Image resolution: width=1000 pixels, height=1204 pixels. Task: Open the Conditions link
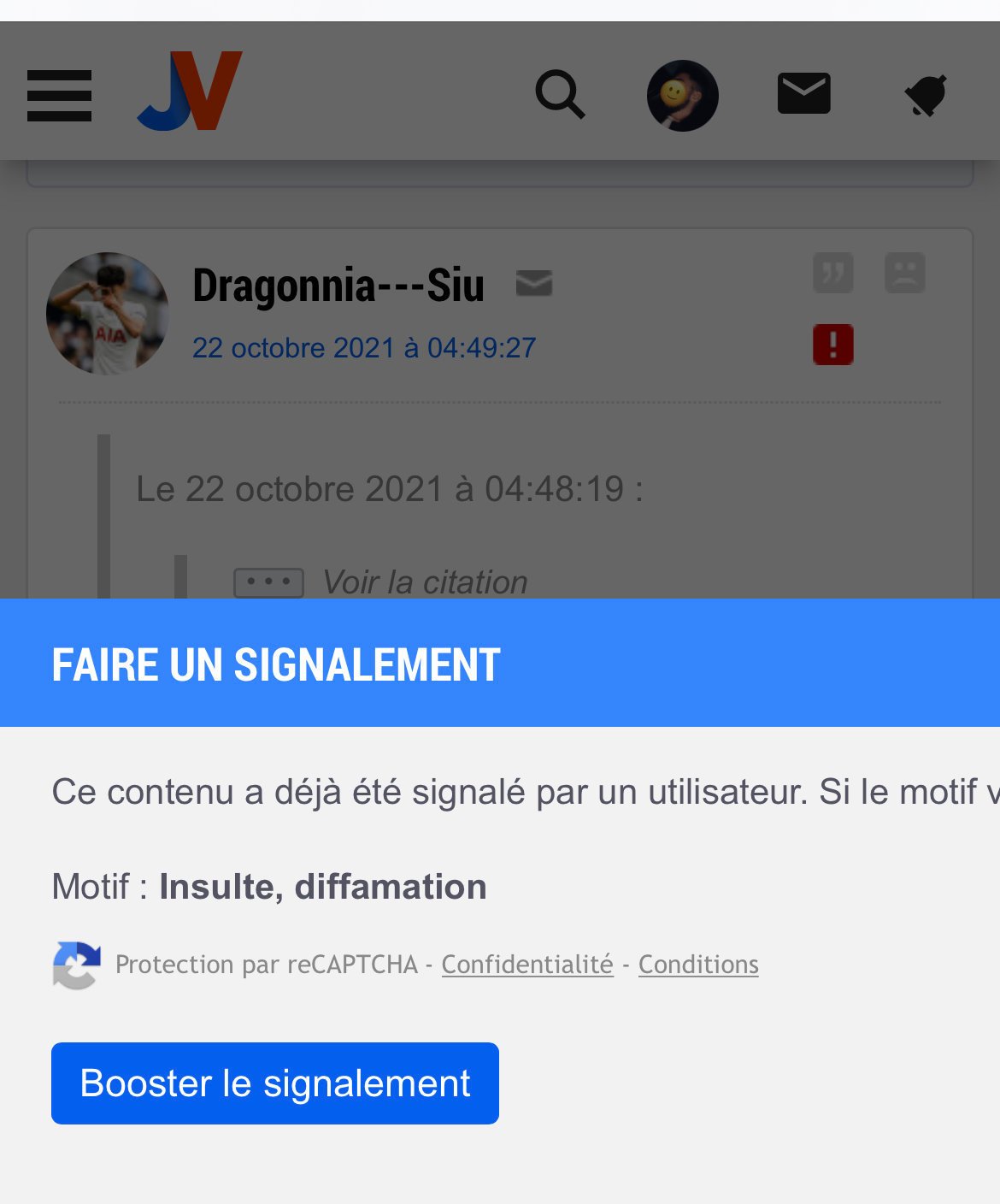tap(698, 965)
